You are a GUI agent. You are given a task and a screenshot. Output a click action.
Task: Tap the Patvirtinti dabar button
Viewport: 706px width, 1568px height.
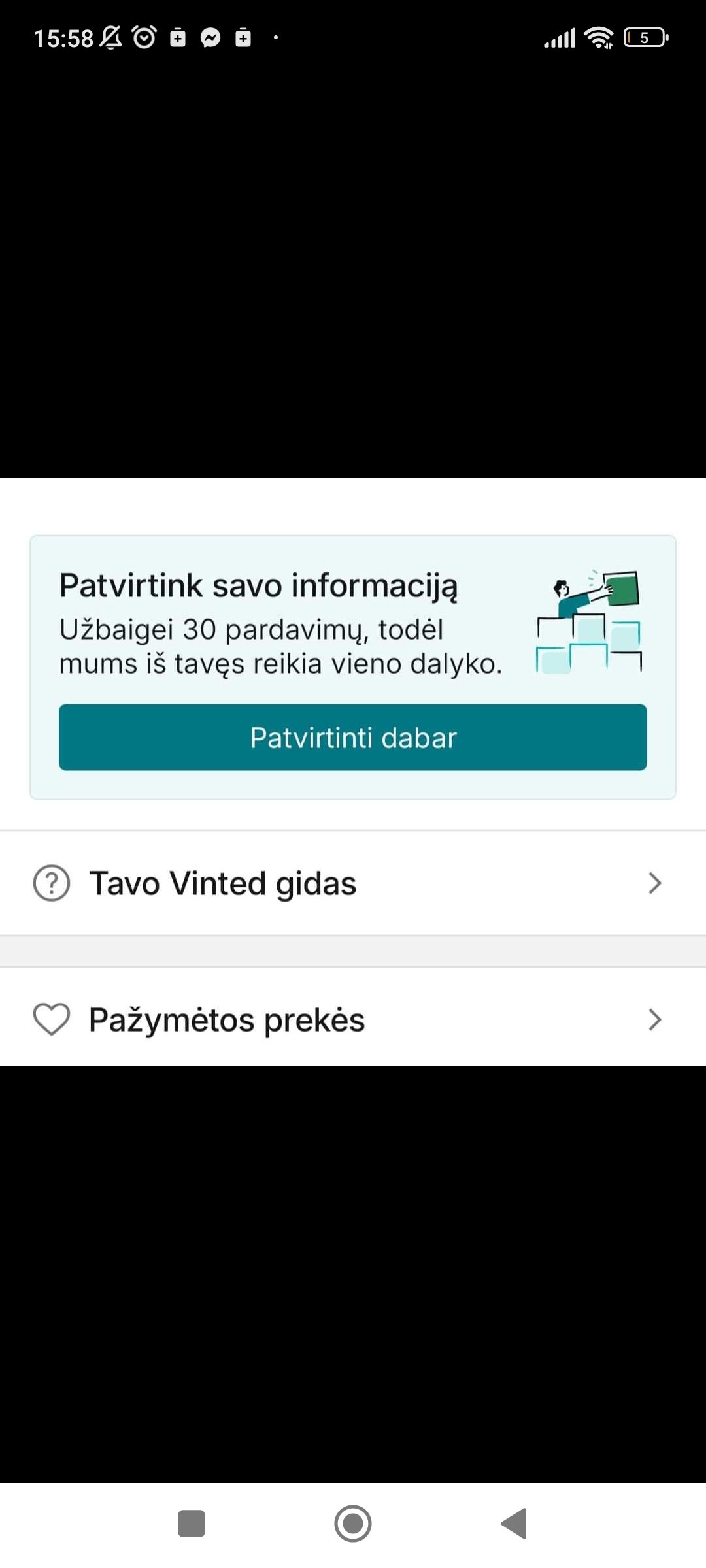353,737
